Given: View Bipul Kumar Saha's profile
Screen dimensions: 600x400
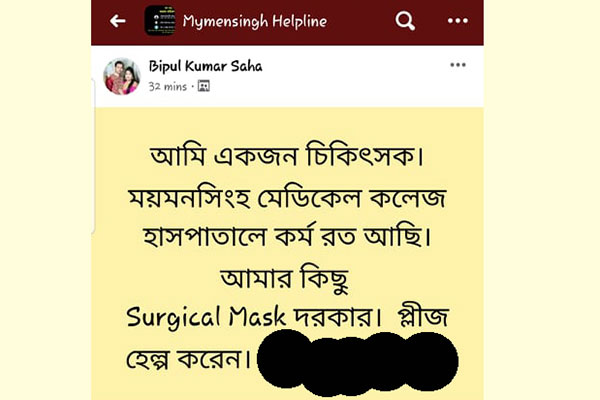Looking at the screenshot, I should [205, 66].
